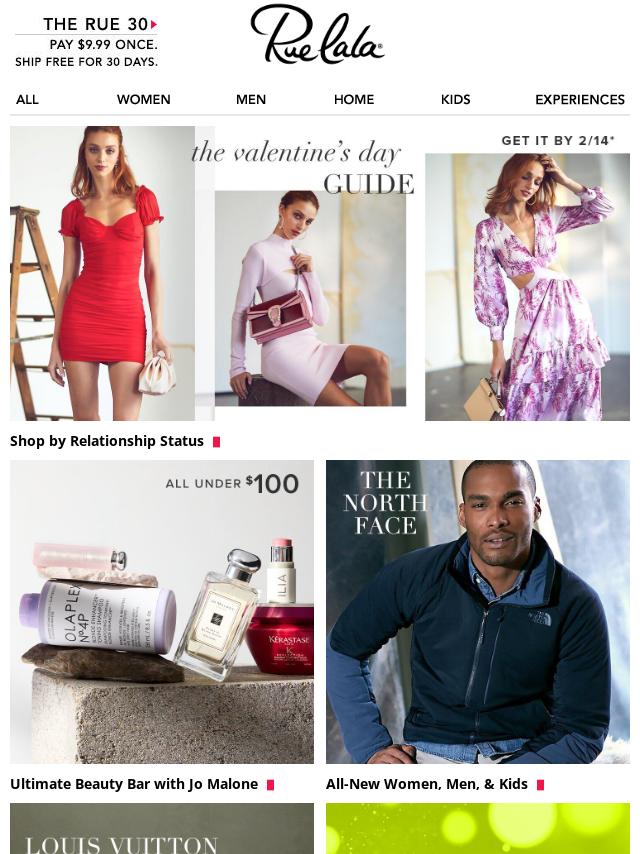Viewport: 640px width, 854px height.
Task: Open the green sparkle boutique tile
Action: (x=478, y=830)
